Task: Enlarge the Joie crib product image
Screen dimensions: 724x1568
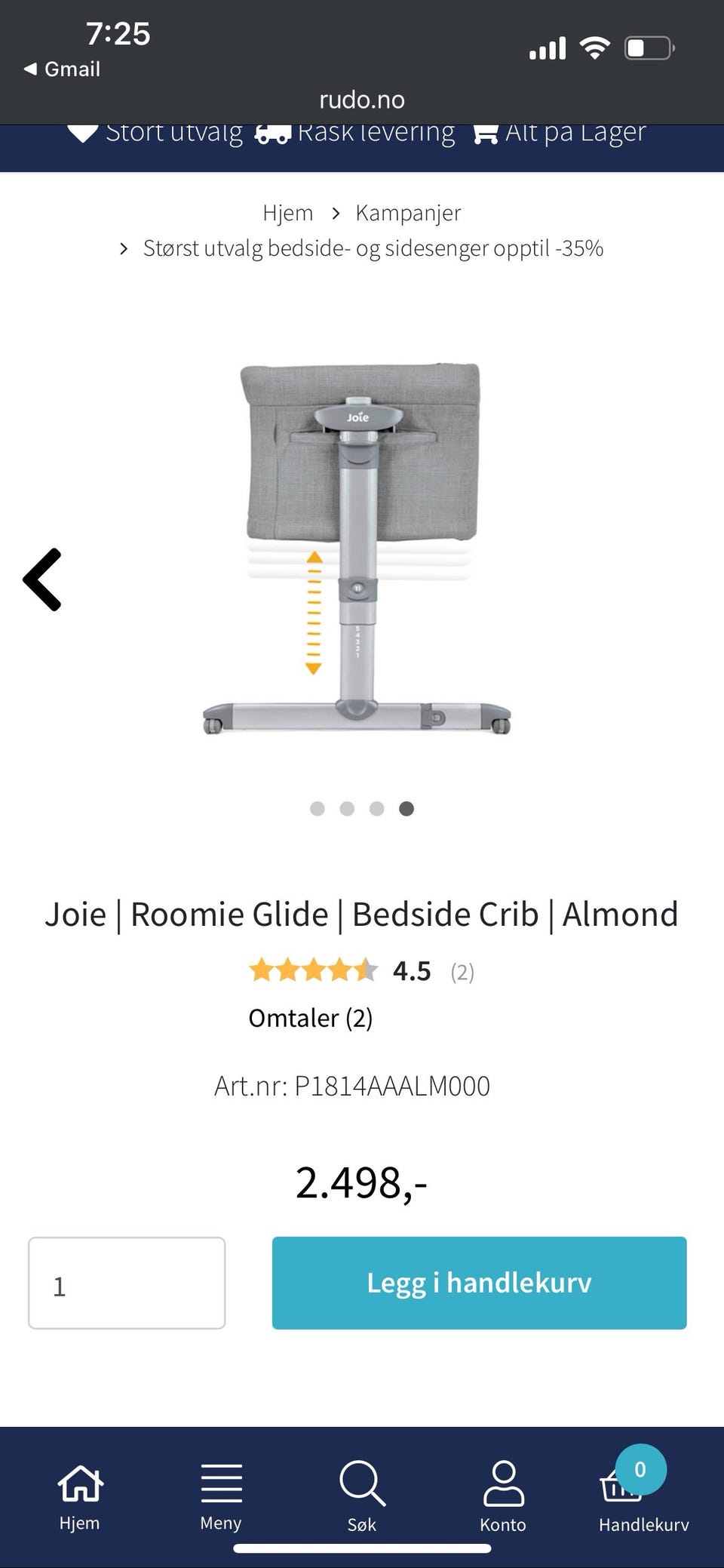Action: tap(359, 549)
